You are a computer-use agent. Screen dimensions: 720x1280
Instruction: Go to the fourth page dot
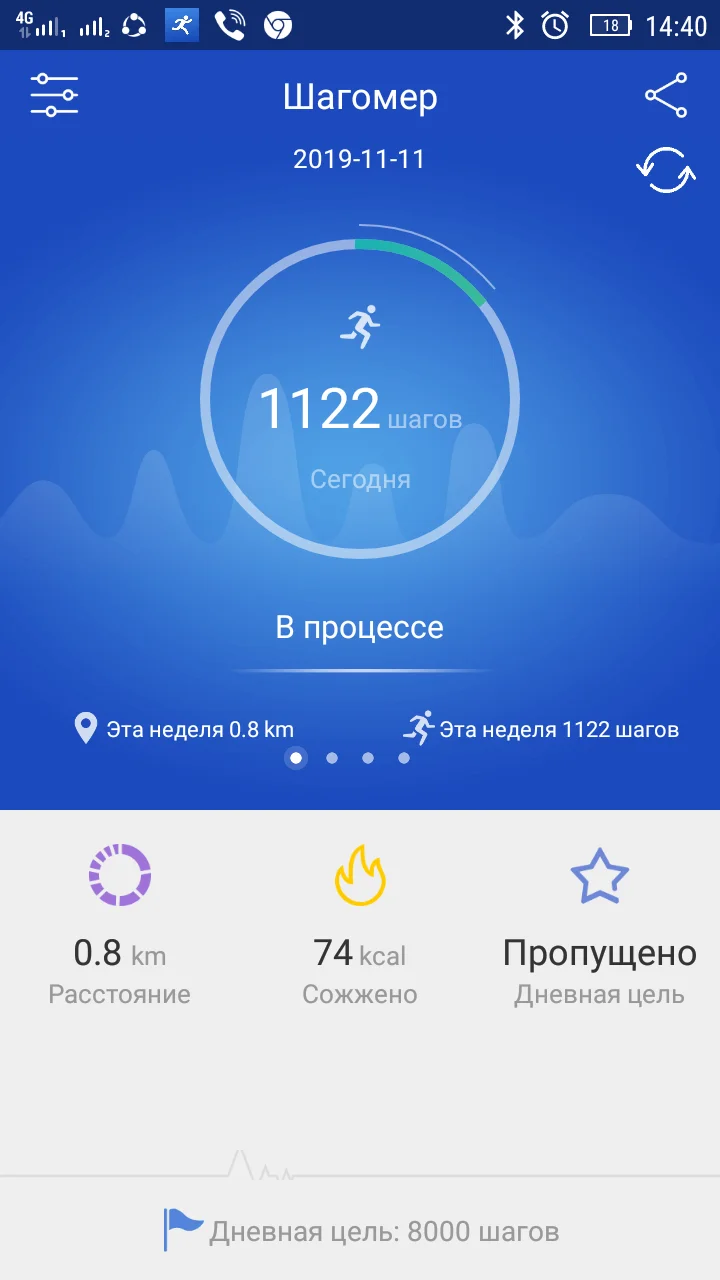404,758
